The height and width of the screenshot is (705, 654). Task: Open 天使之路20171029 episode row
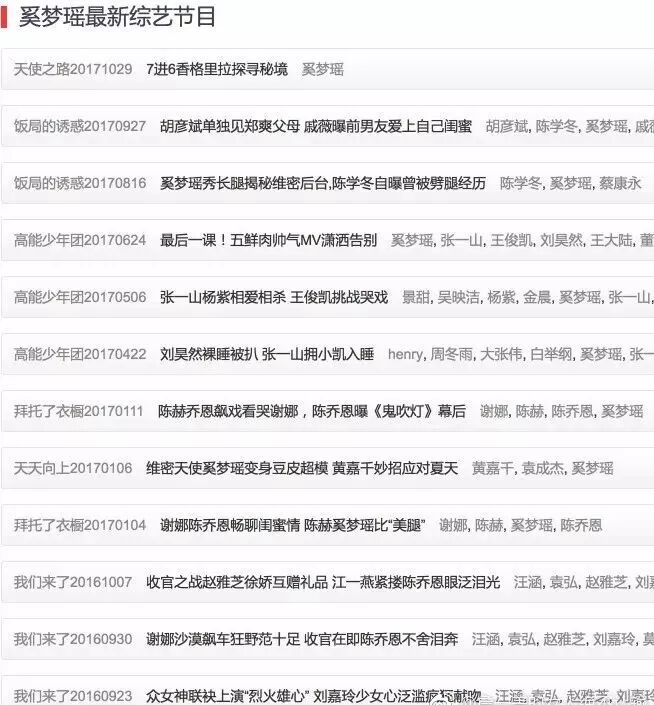pos(216,69)
